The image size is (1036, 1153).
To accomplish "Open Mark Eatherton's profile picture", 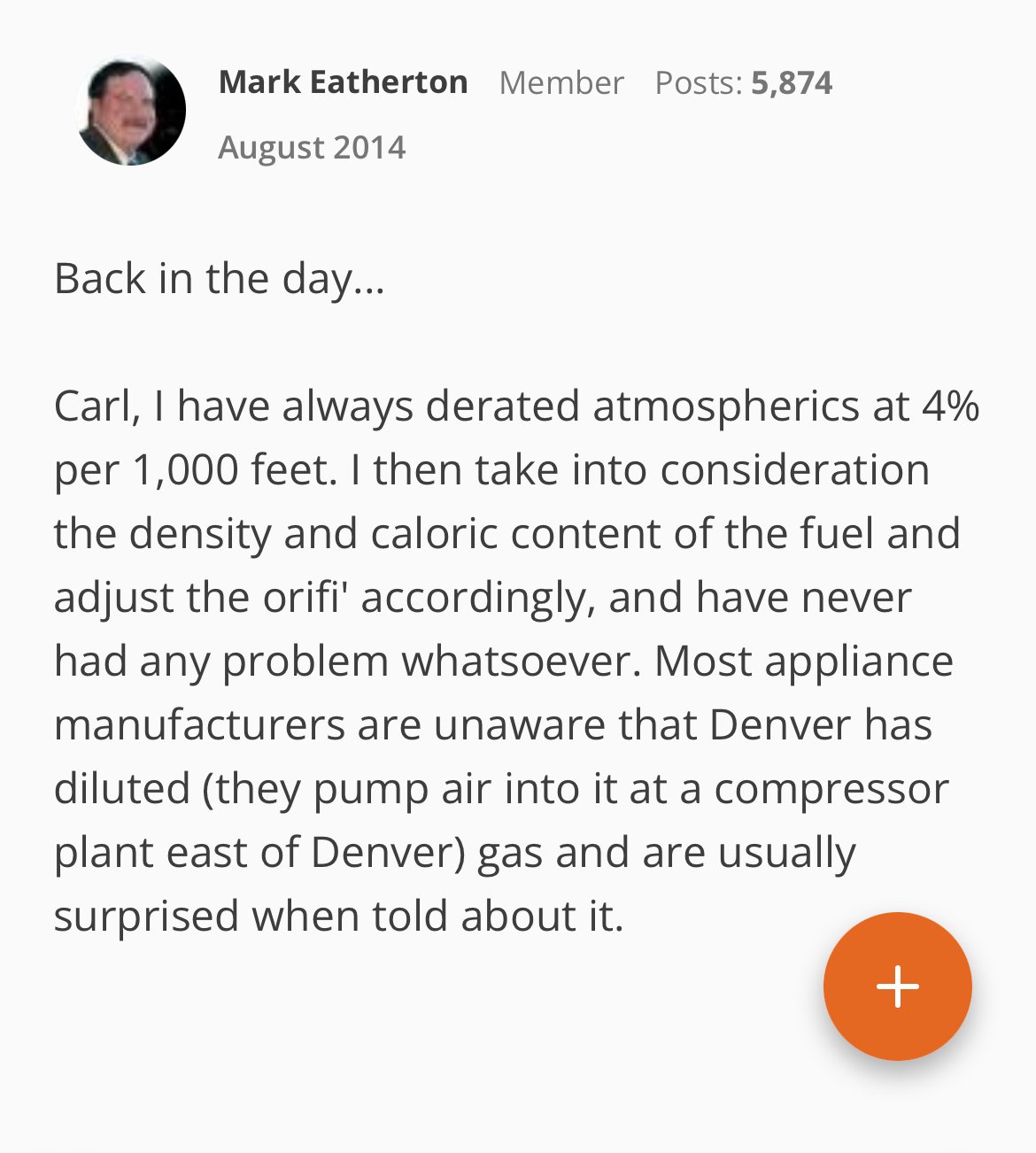I will [x=130, y=110].
